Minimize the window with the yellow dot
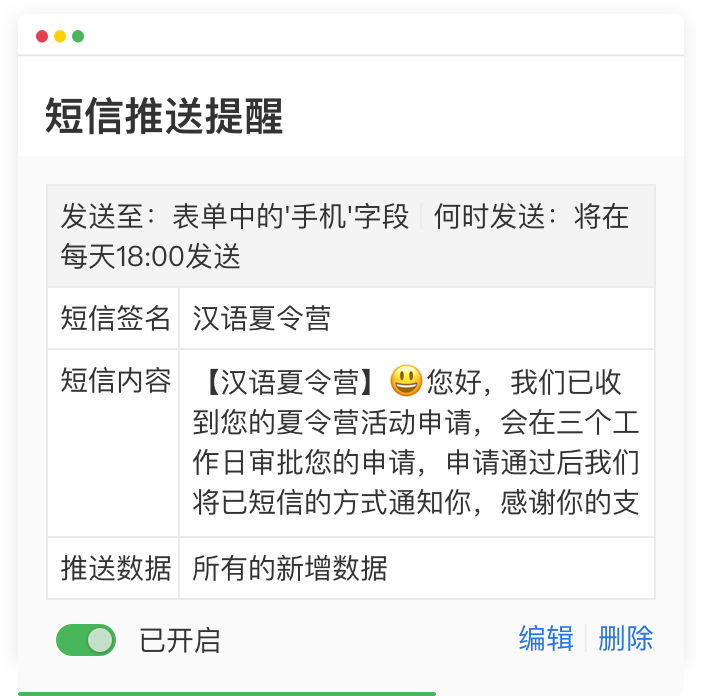Screen dimensions: 702x696 coord(60,37)
